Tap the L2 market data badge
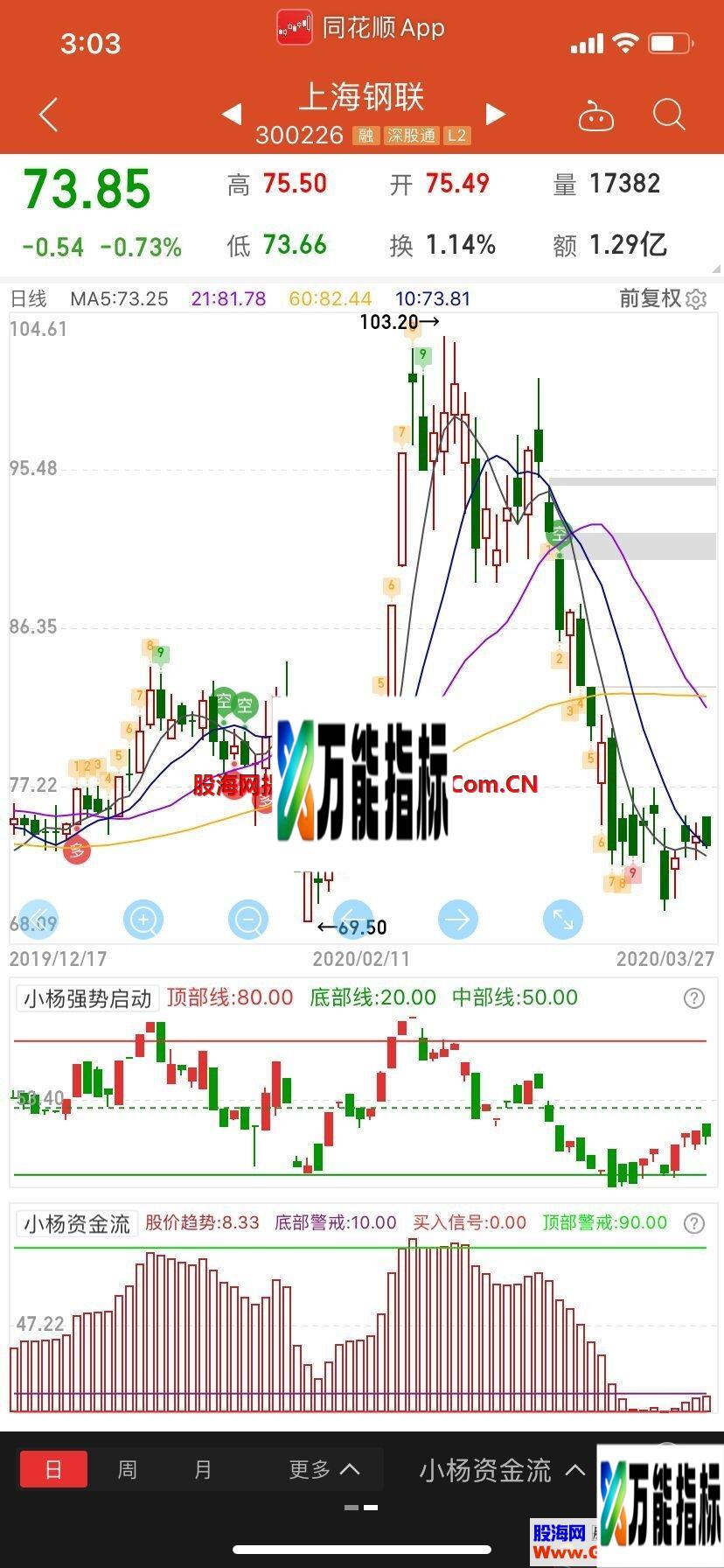 point(456,136)
